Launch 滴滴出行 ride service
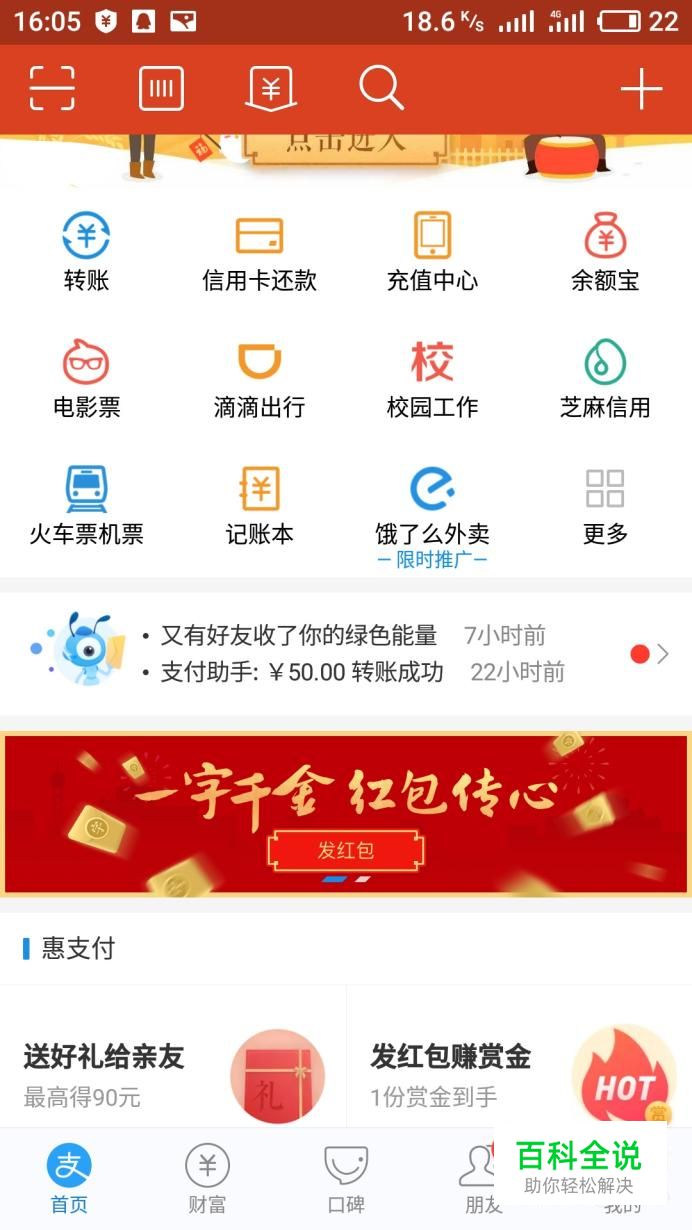The height and width of the screenshot is (1230, 692). click(x=259, y=378)
